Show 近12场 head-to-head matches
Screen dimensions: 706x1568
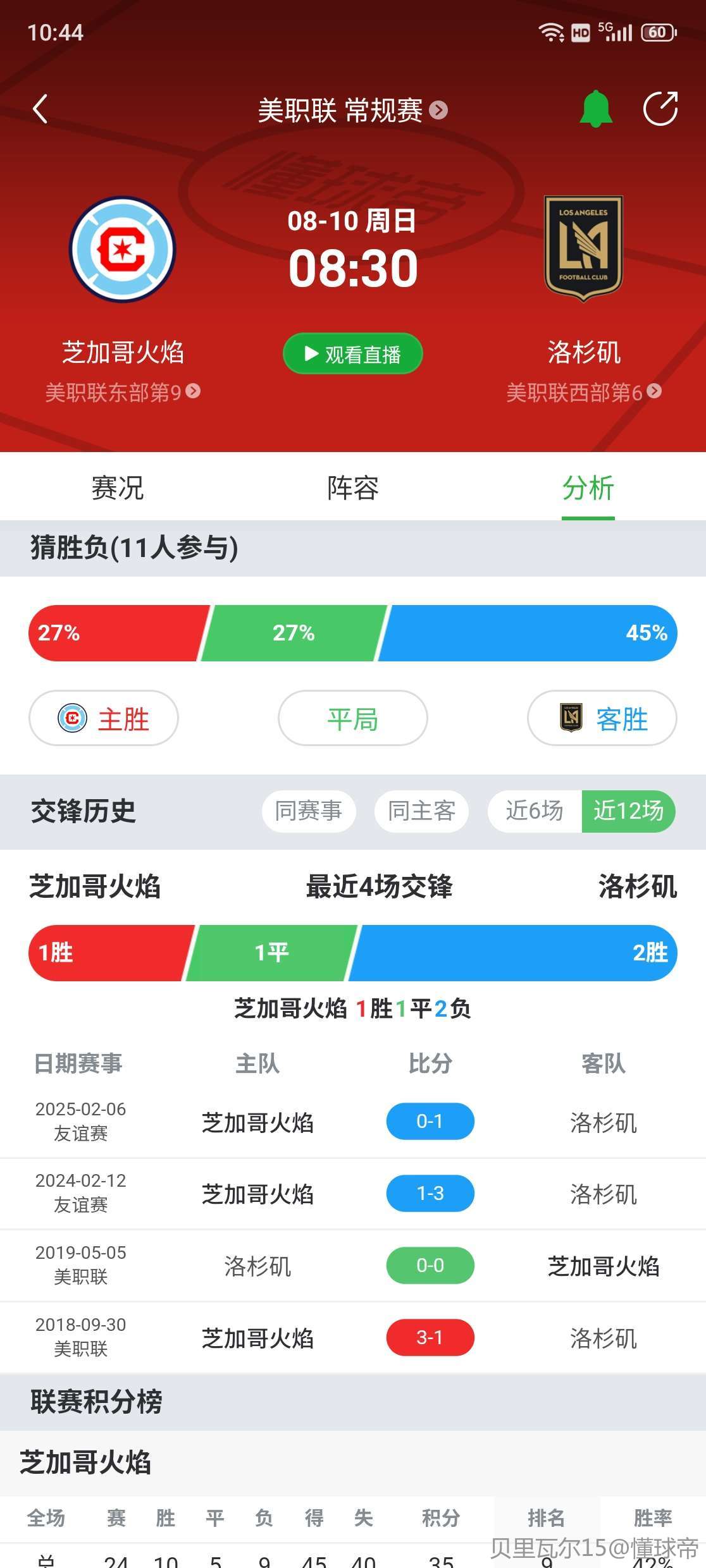(x=629, y=811)
